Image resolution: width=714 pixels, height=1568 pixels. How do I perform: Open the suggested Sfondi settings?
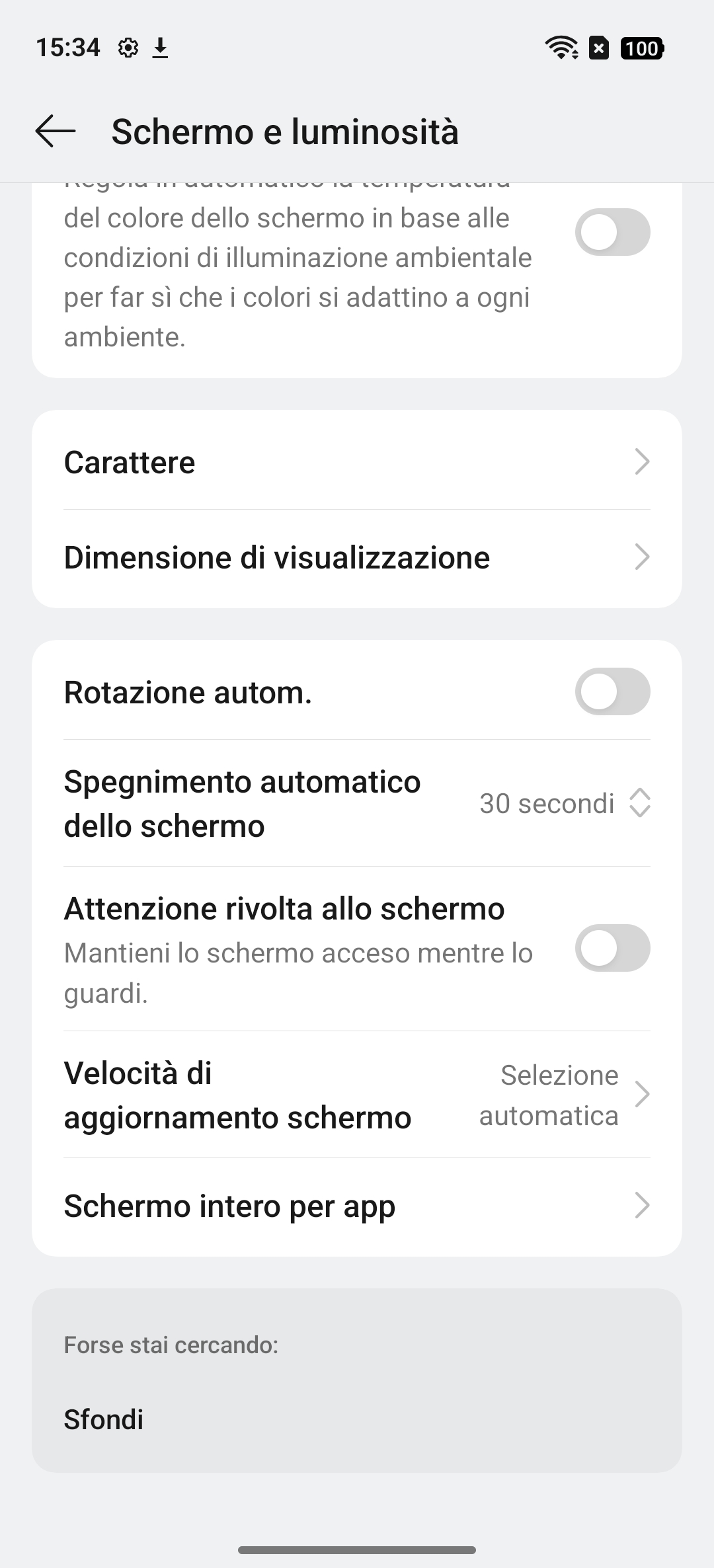pyautogui.click(x=104, y=1419)
